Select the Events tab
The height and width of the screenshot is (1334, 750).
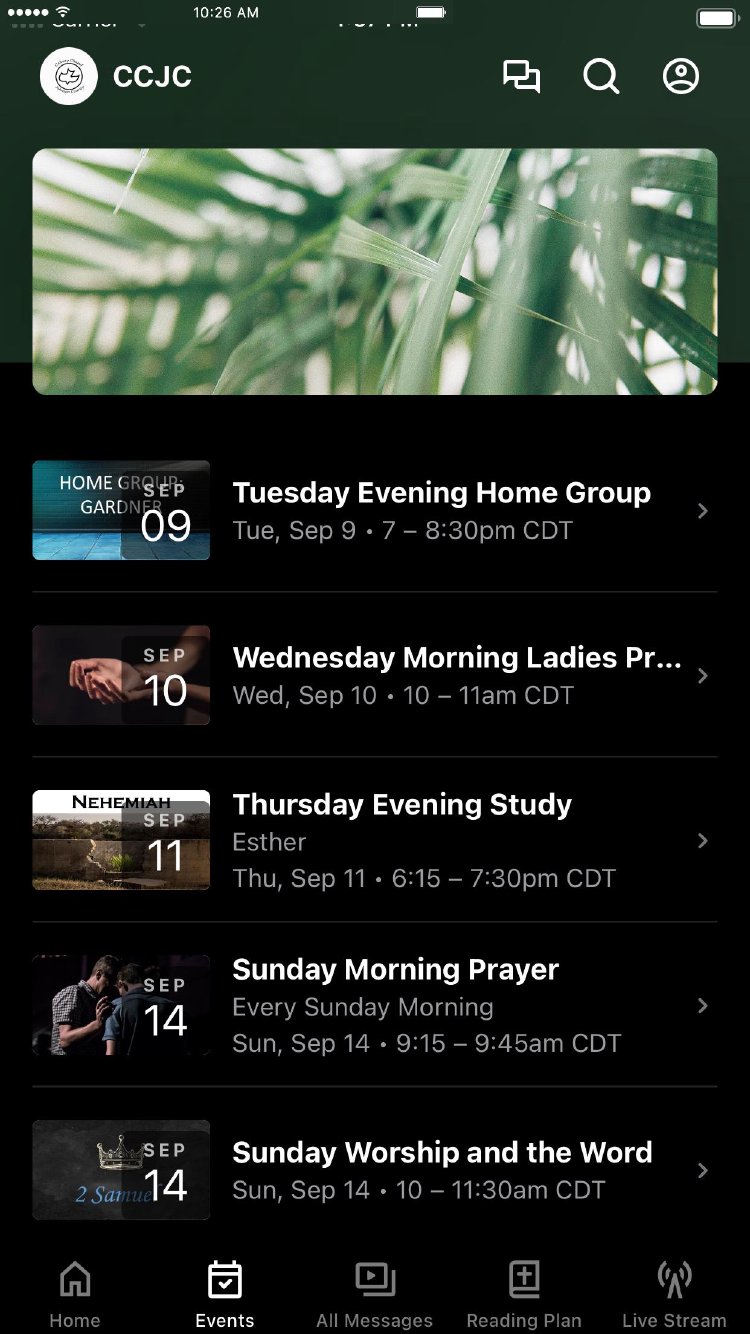click(x=225, y=1293)
